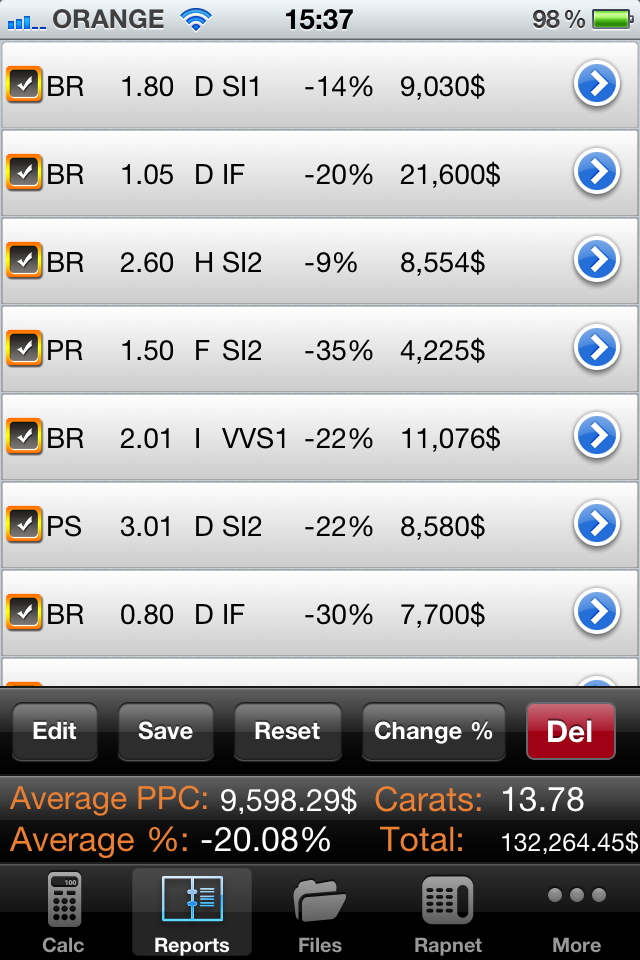Uncheck the BR 1.80 D SI1 row
Viewport: 640px width, 960px height.
tap(24, 86)
